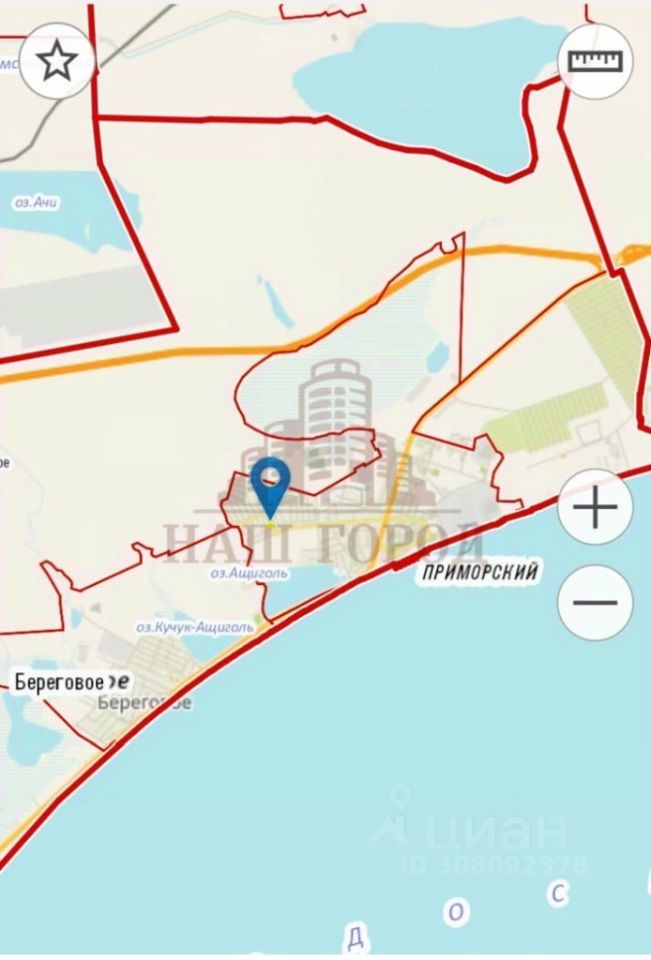This screenshot has height=960, width=651.
Task: Zoom out of the map
Action: (595, 603)
